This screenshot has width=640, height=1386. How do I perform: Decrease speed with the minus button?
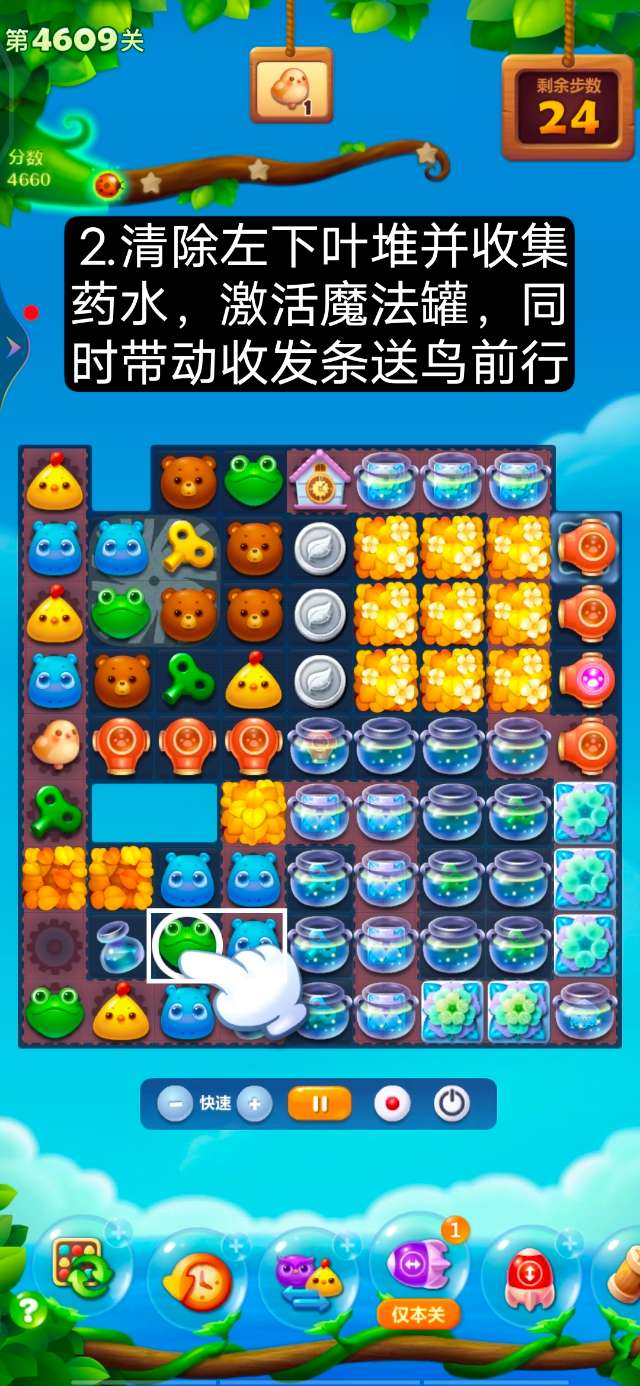coord(175,1104)
